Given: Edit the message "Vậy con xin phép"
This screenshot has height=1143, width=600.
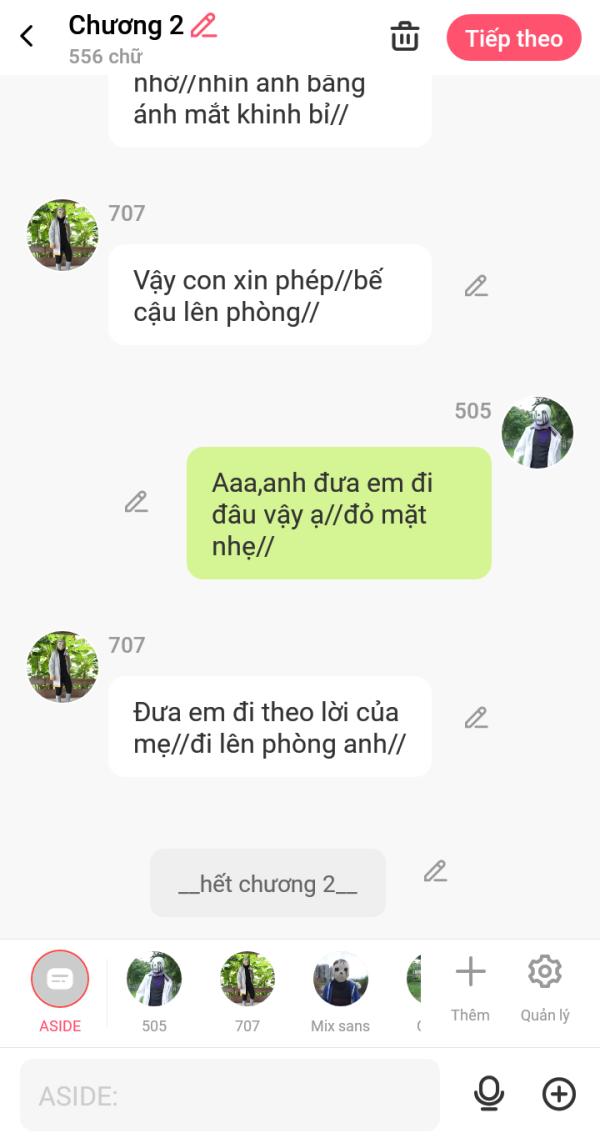Looking at the screenshot, I should [x=476, y=287].
